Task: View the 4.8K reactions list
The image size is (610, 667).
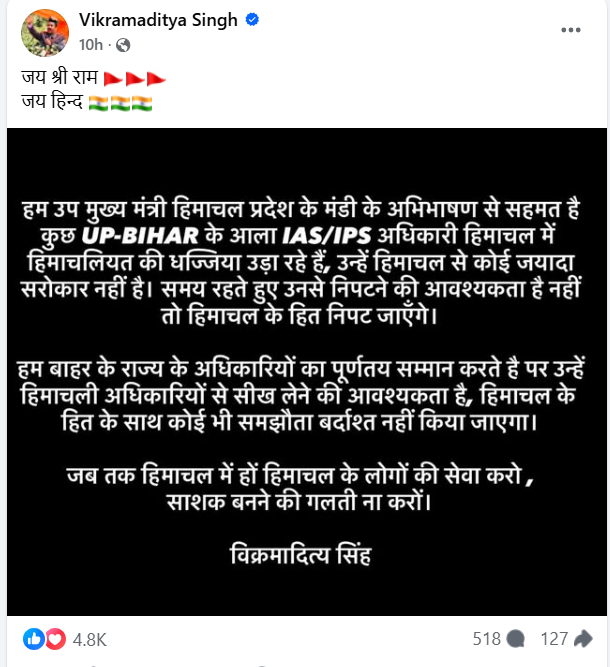Action: (x=89, y=639)
